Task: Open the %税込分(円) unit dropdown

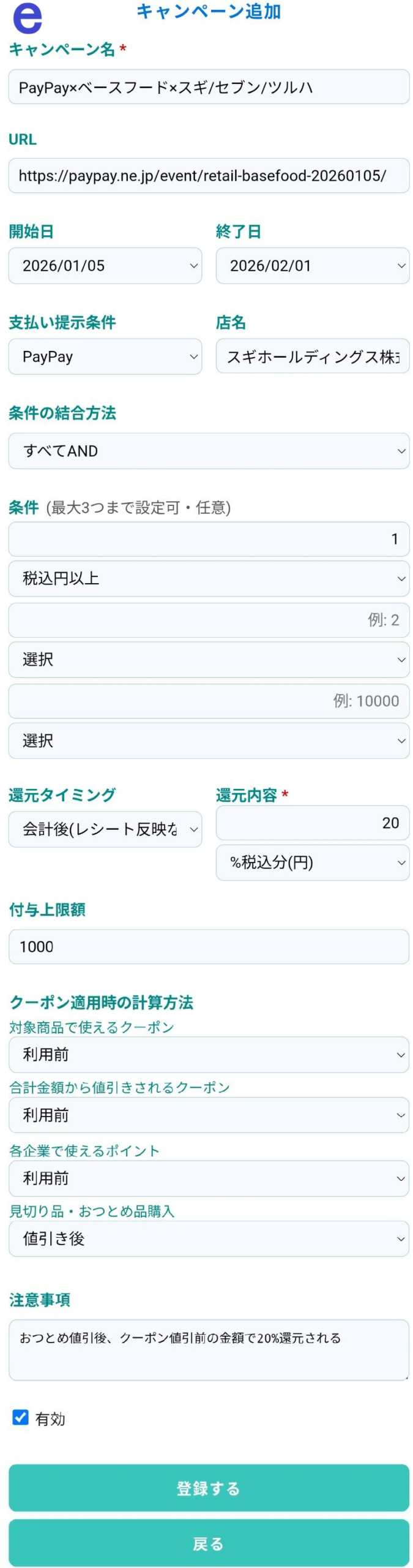Action: (x=312, y=863)
